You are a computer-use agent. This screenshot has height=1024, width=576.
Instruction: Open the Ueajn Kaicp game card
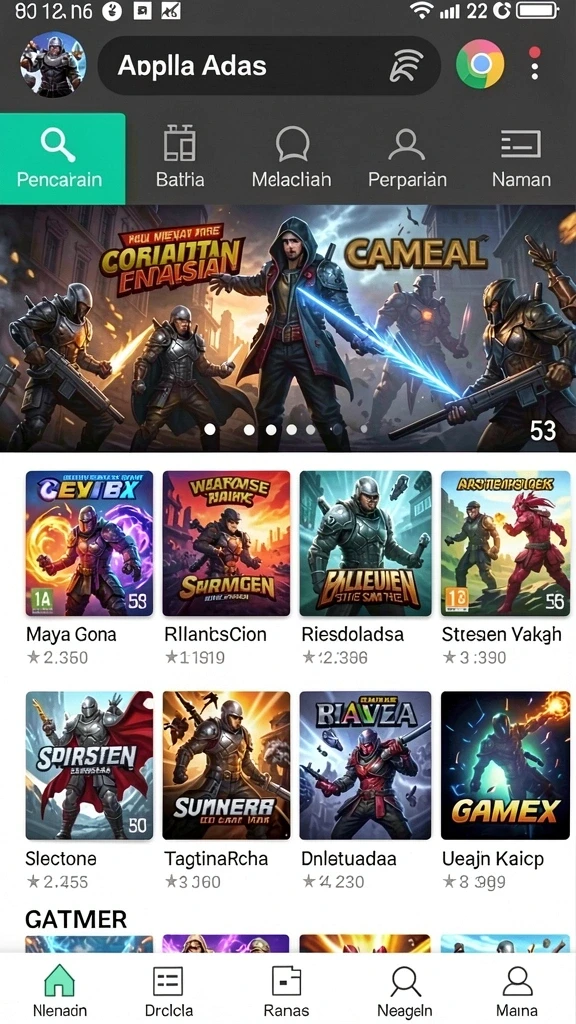tap(505, 791)
